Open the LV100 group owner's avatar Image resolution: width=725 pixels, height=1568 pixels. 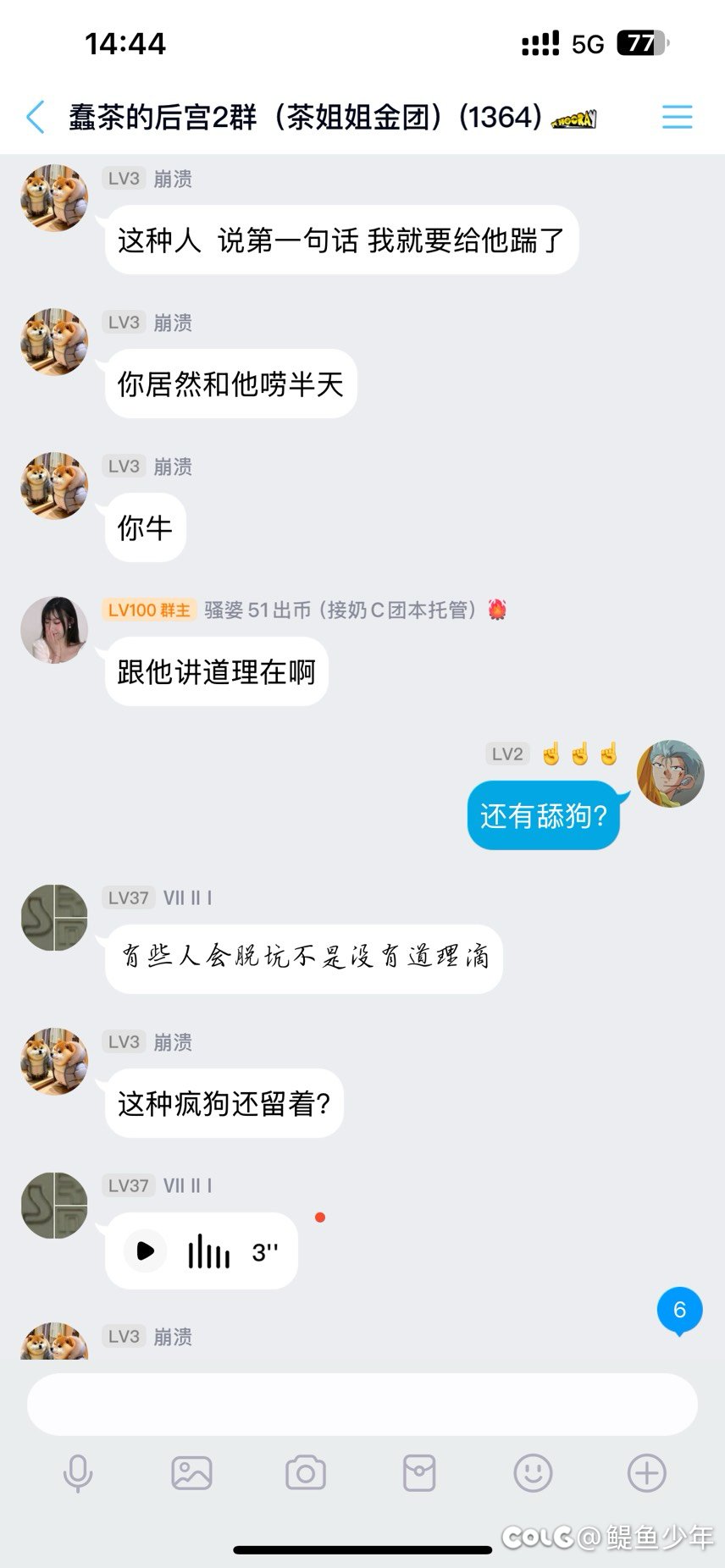click(x=54, y=629)
